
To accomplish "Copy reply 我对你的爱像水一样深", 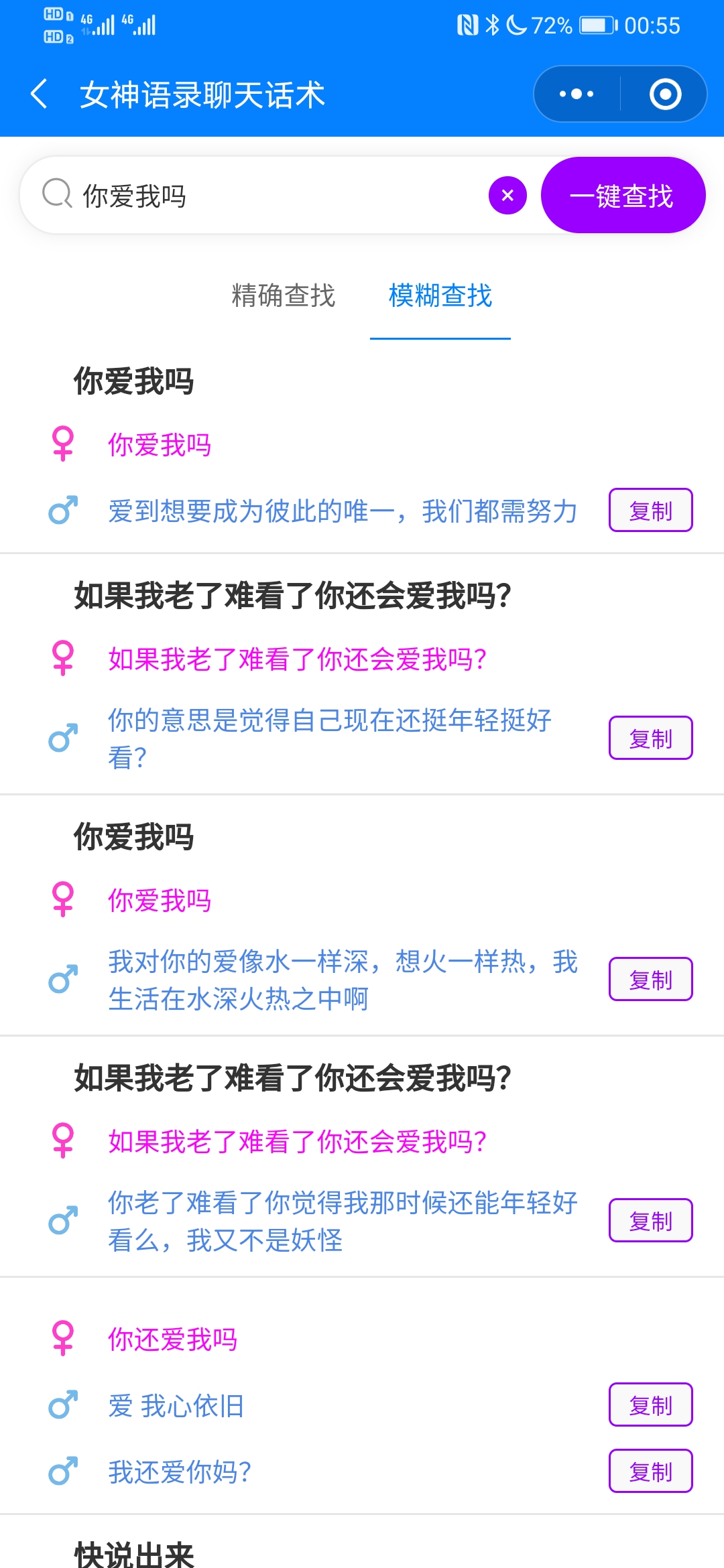I will pyautogui.click(x=650, y=980).
